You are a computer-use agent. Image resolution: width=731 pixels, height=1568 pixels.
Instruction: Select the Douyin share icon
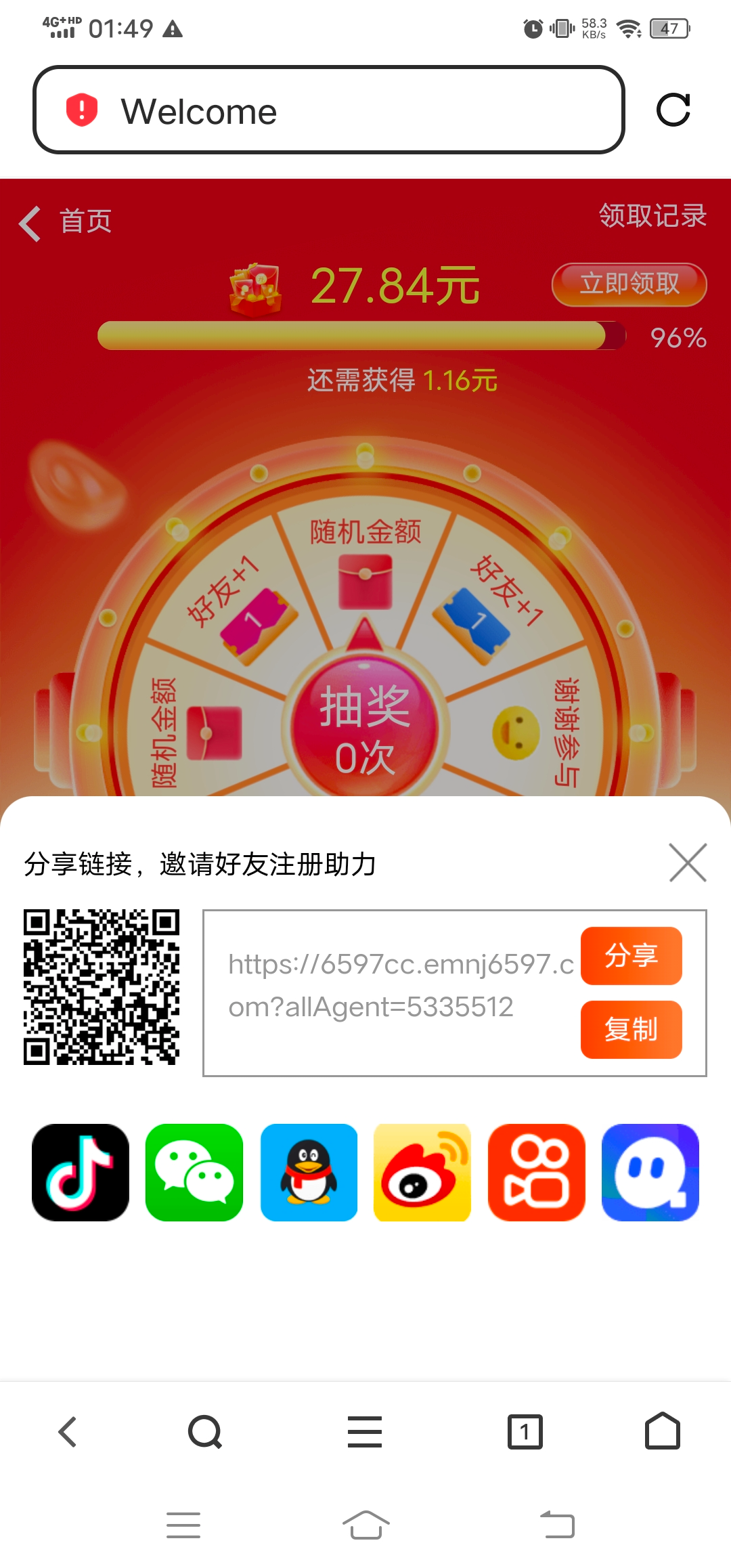coord(80,1173)
